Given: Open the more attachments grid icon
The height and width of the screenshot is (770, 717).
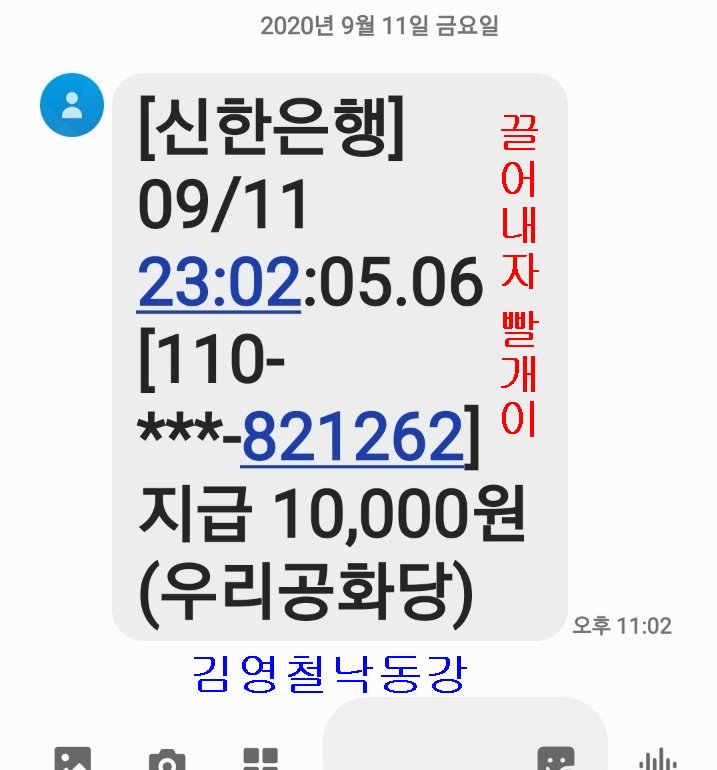Looking at the screenshot, I should [261, 759].
